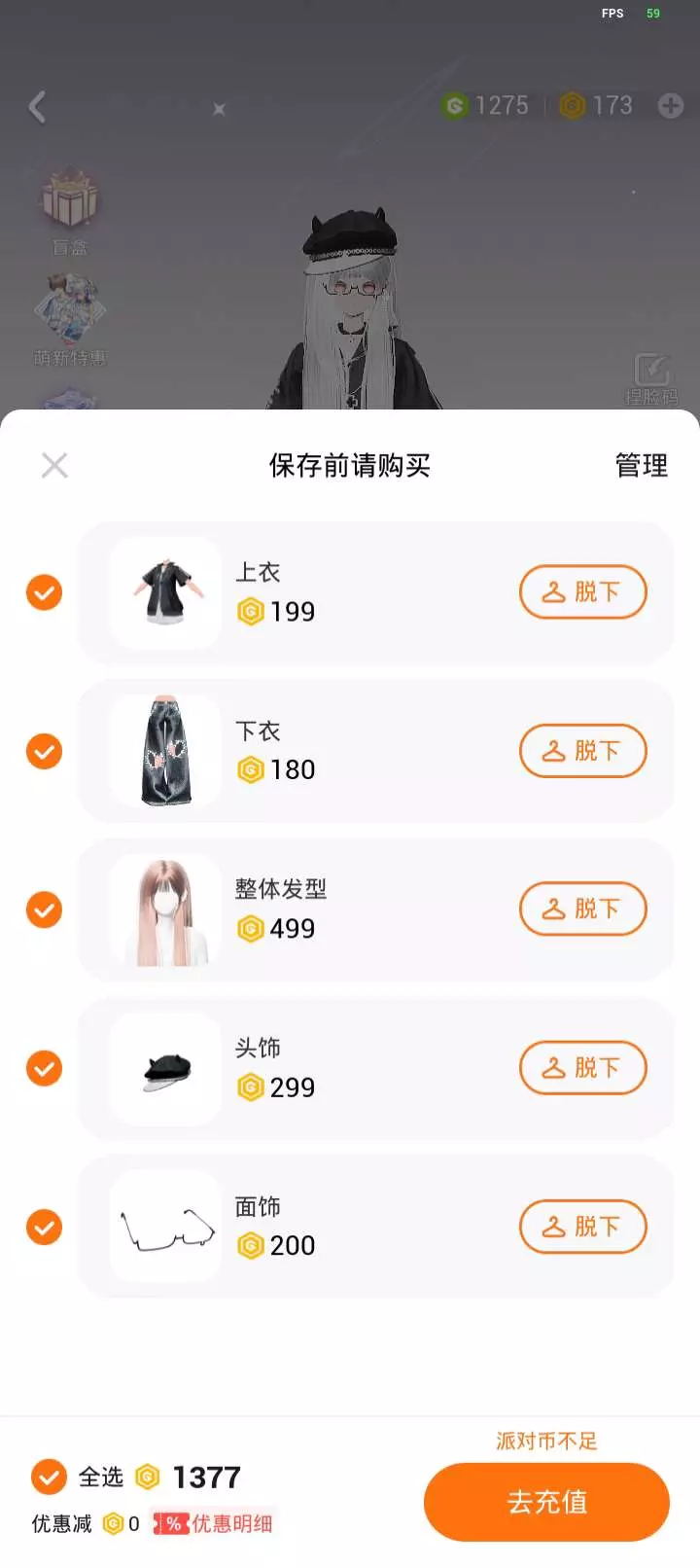Uncheck the 整体发型 checkbox
Viewport: 700px width, 1568px height.
[44, 909]
